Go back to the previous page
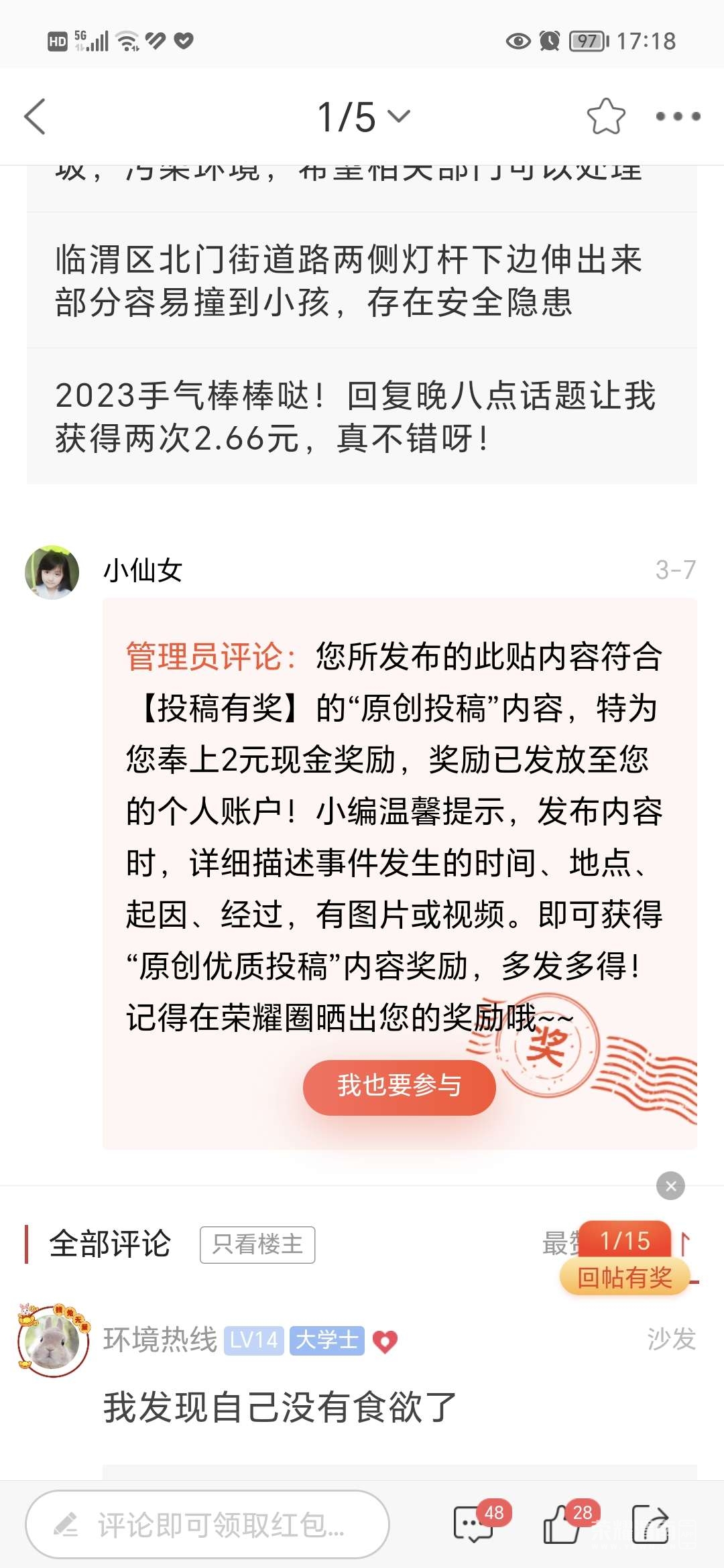Image resolution: width=724 pixels, height=1568 pixels. pyautogui.click(x=35, y=117)
